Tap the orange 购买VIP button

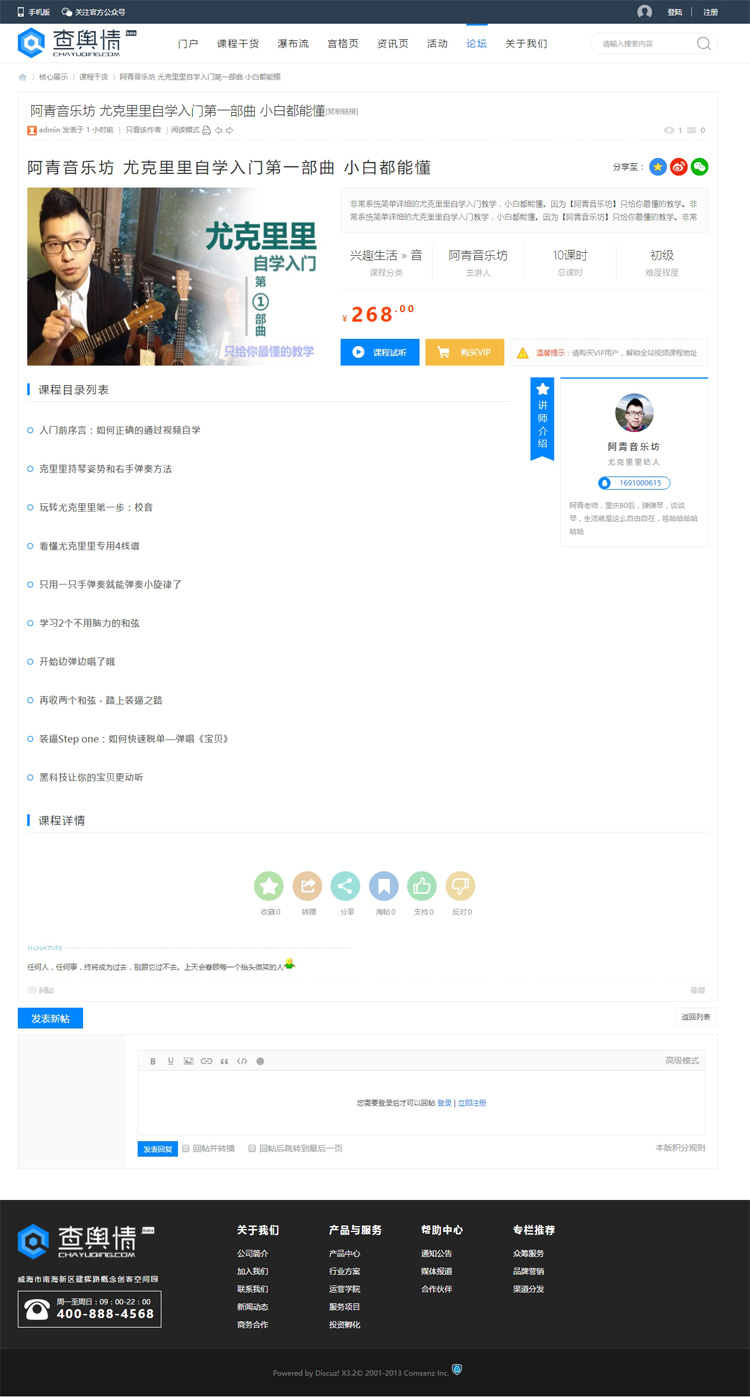point(464,352)
